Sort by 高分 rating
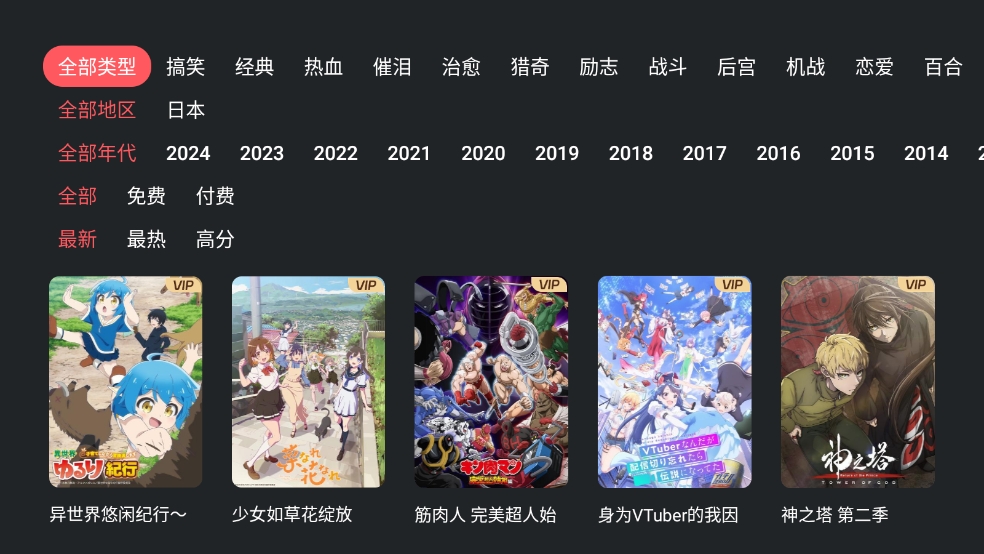Screen dimensions: 984x554 [x=215, y=239]
